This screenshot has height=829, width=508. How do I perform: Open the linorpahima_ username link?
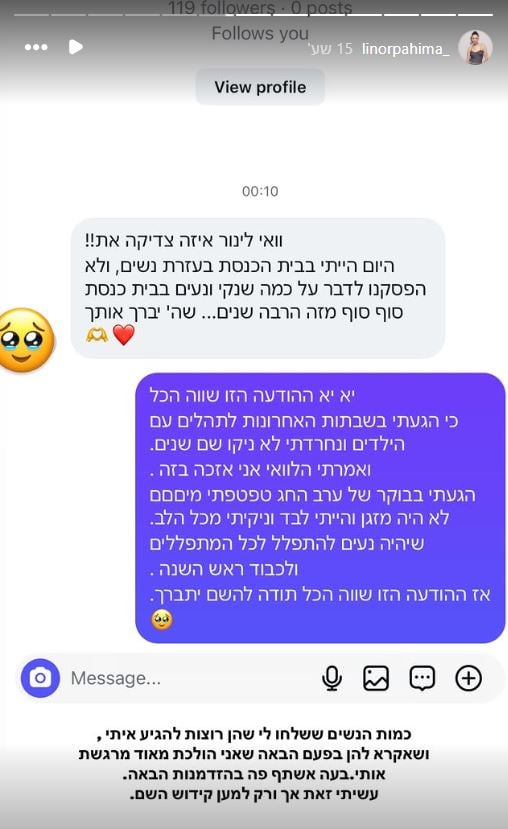pos(405,49)
